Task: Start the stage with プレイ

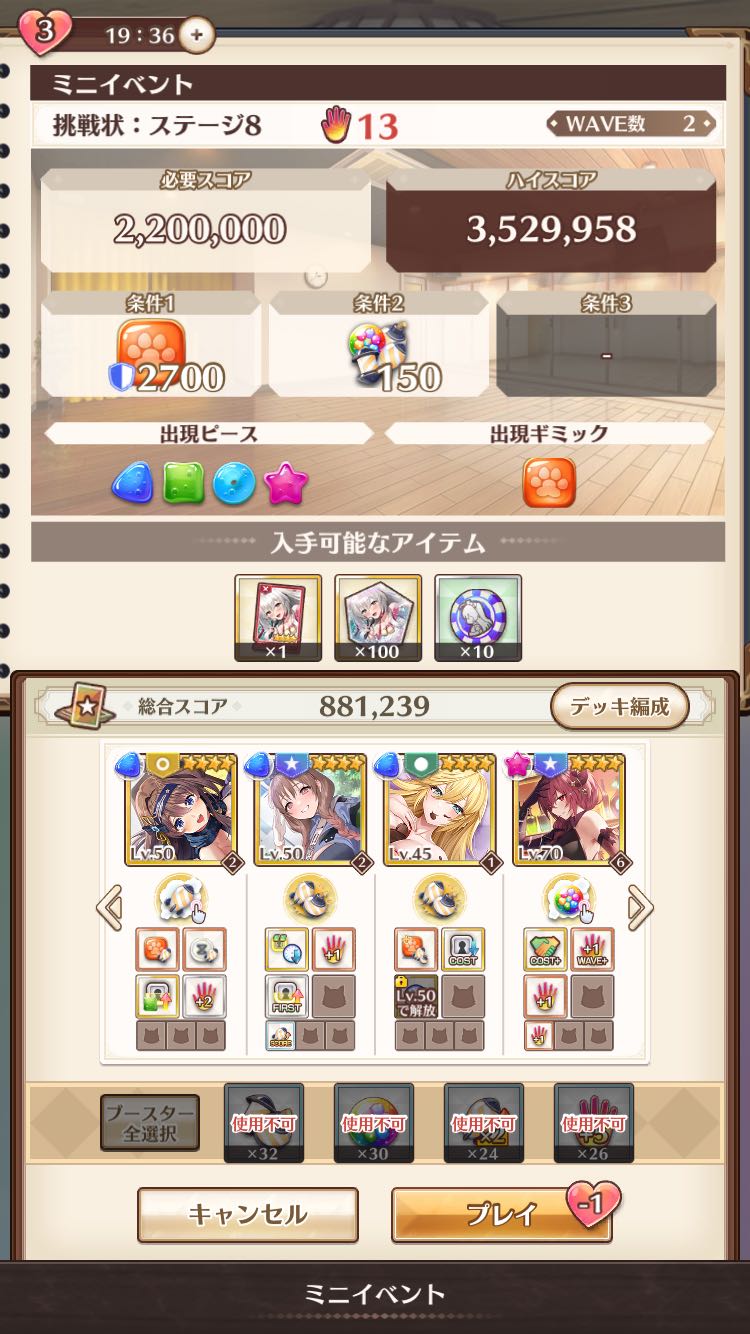Action: point(501,1215)
